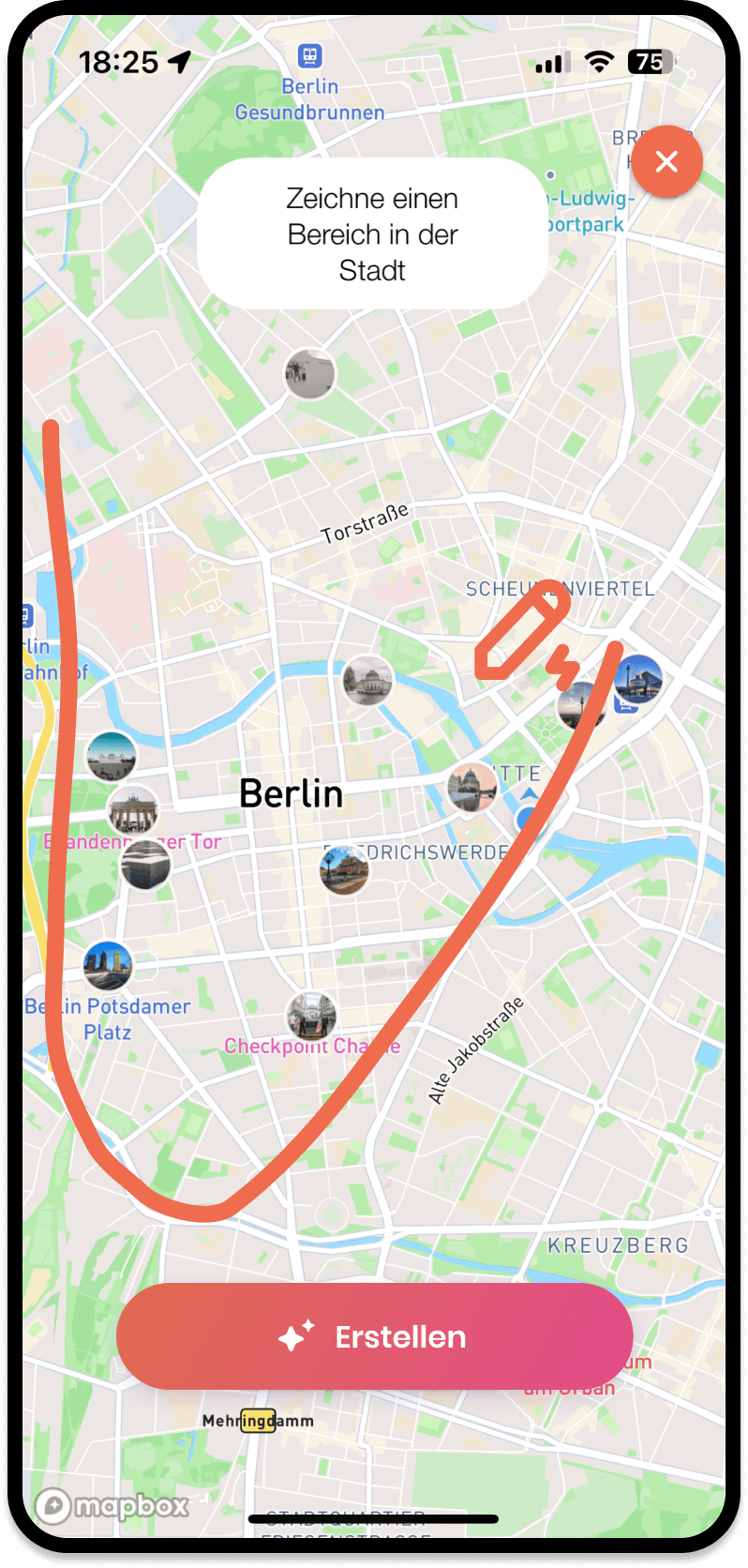Open the photo marker at Brandenburger Tor
Image resolution: width=748 pixels, height=1568 pixels.
pyautogui.click(x=133, y=810)
